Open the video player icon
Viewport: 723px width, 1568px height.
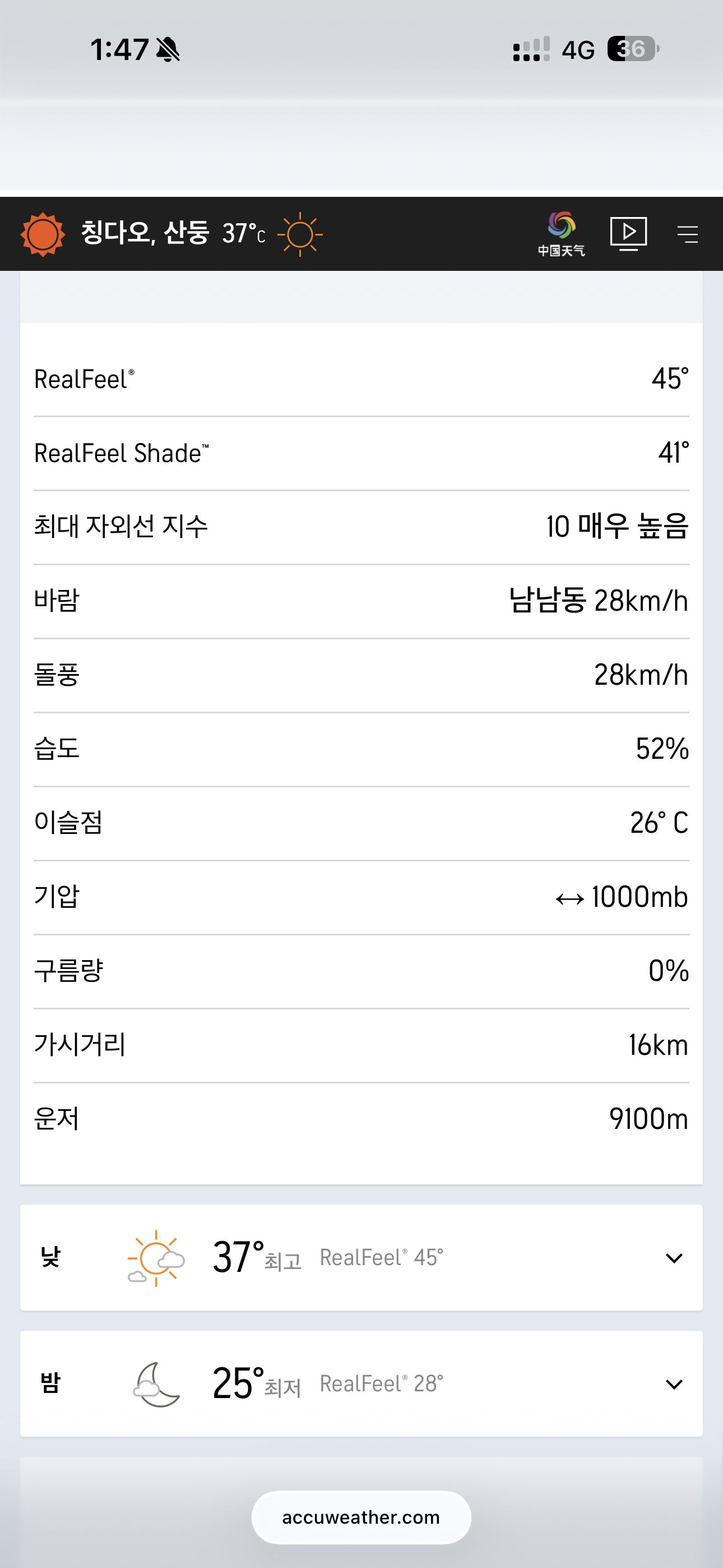(x=629, y=233)
